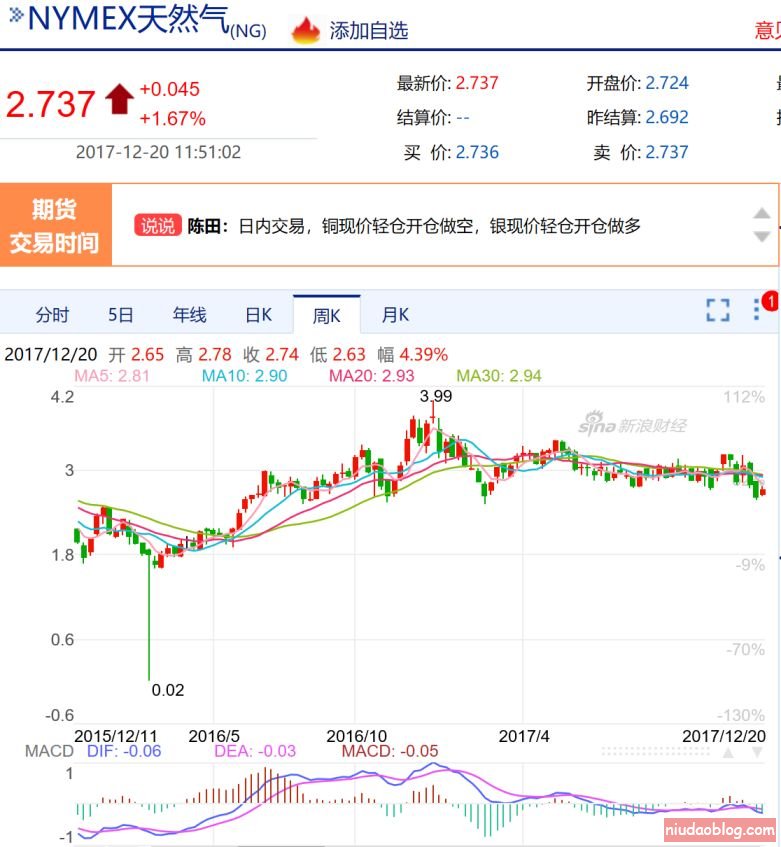The height and width of the screenshot is (847, 781).
Task: Show next comment with down arrow
Action: point(762,237)
